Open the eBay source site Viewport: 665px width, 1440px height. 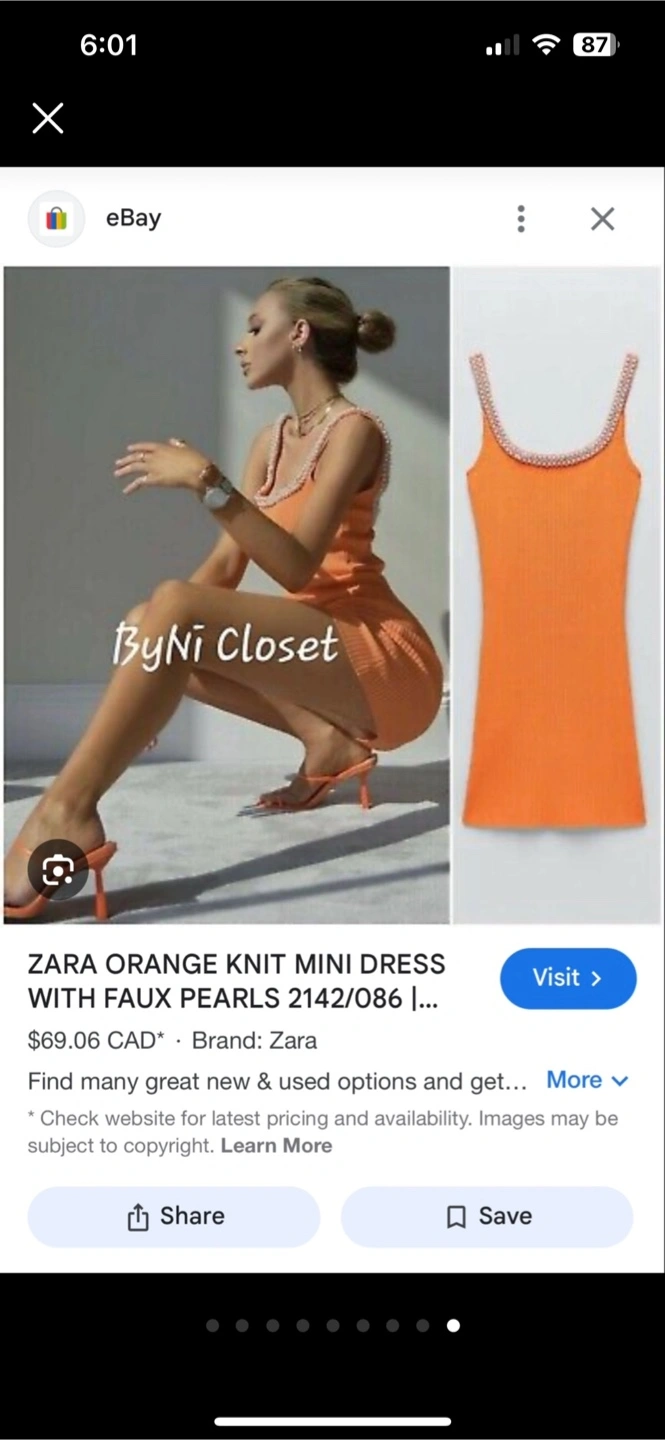click(x=133, y=219)
